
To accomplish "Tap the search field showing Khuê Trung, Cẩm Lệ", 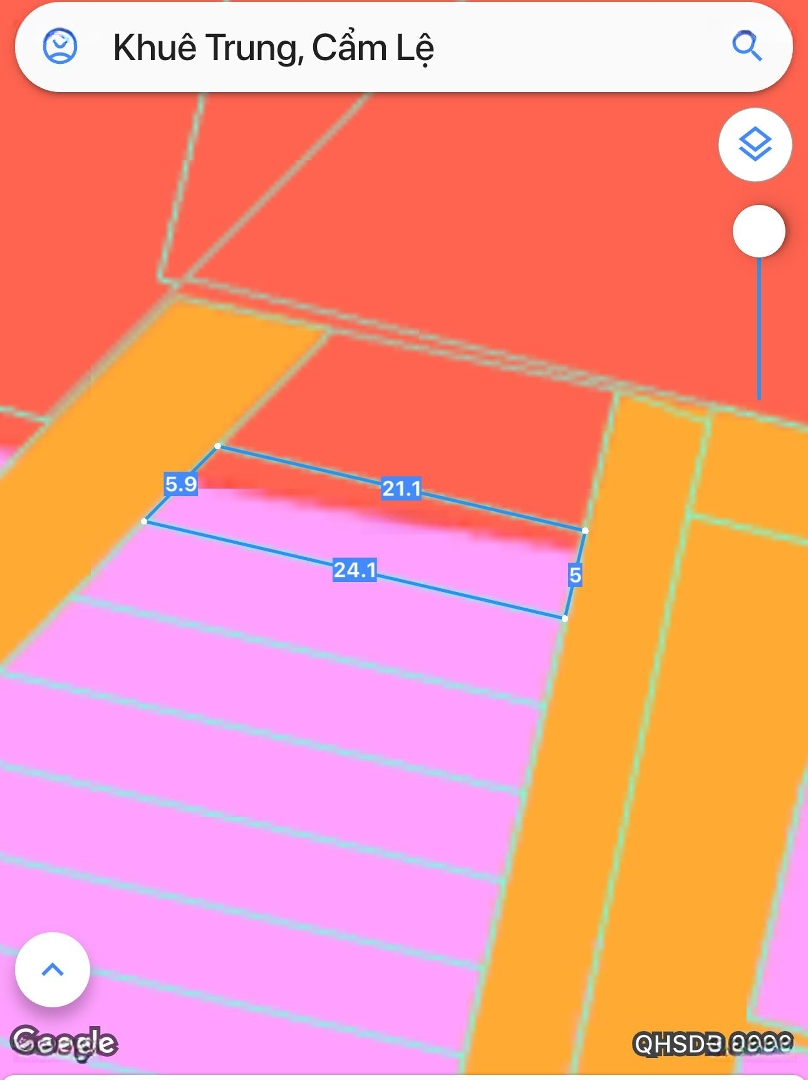I will point(400,47).
